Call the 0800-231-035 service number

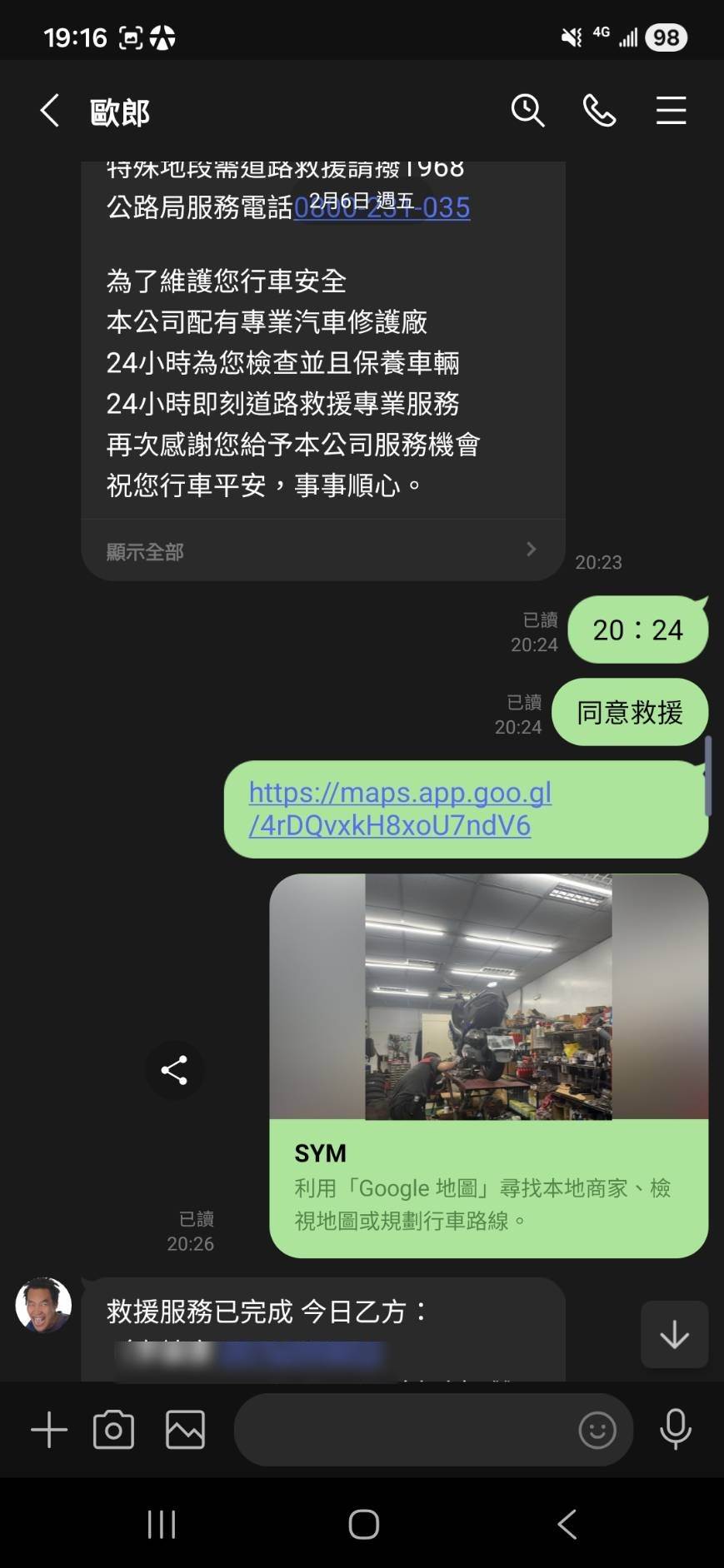(x=382, y=207)
